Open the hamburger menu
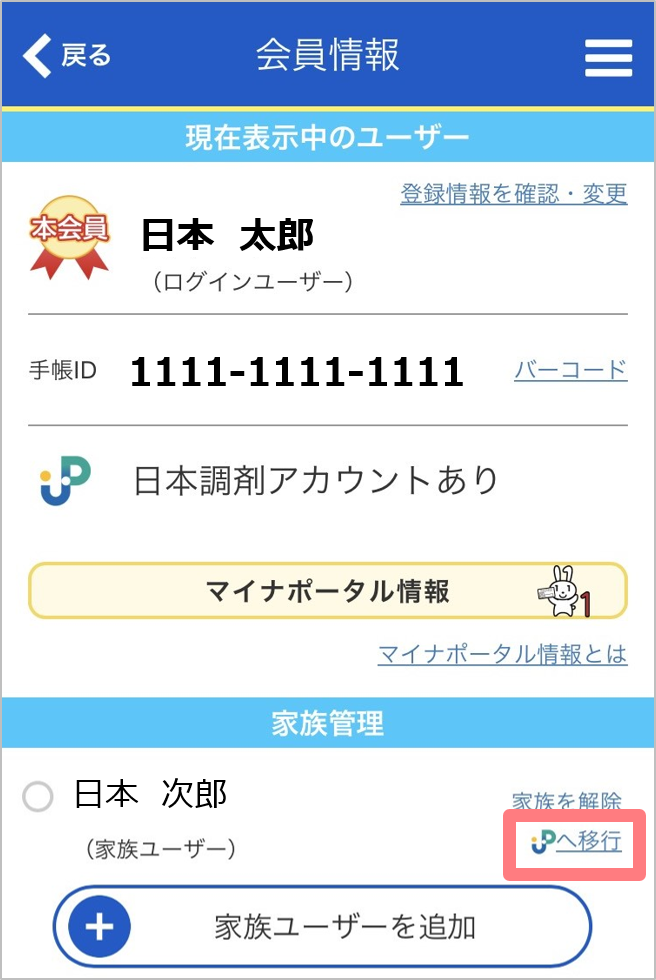This screenshot has height=980, width=656. coord(608,57)
